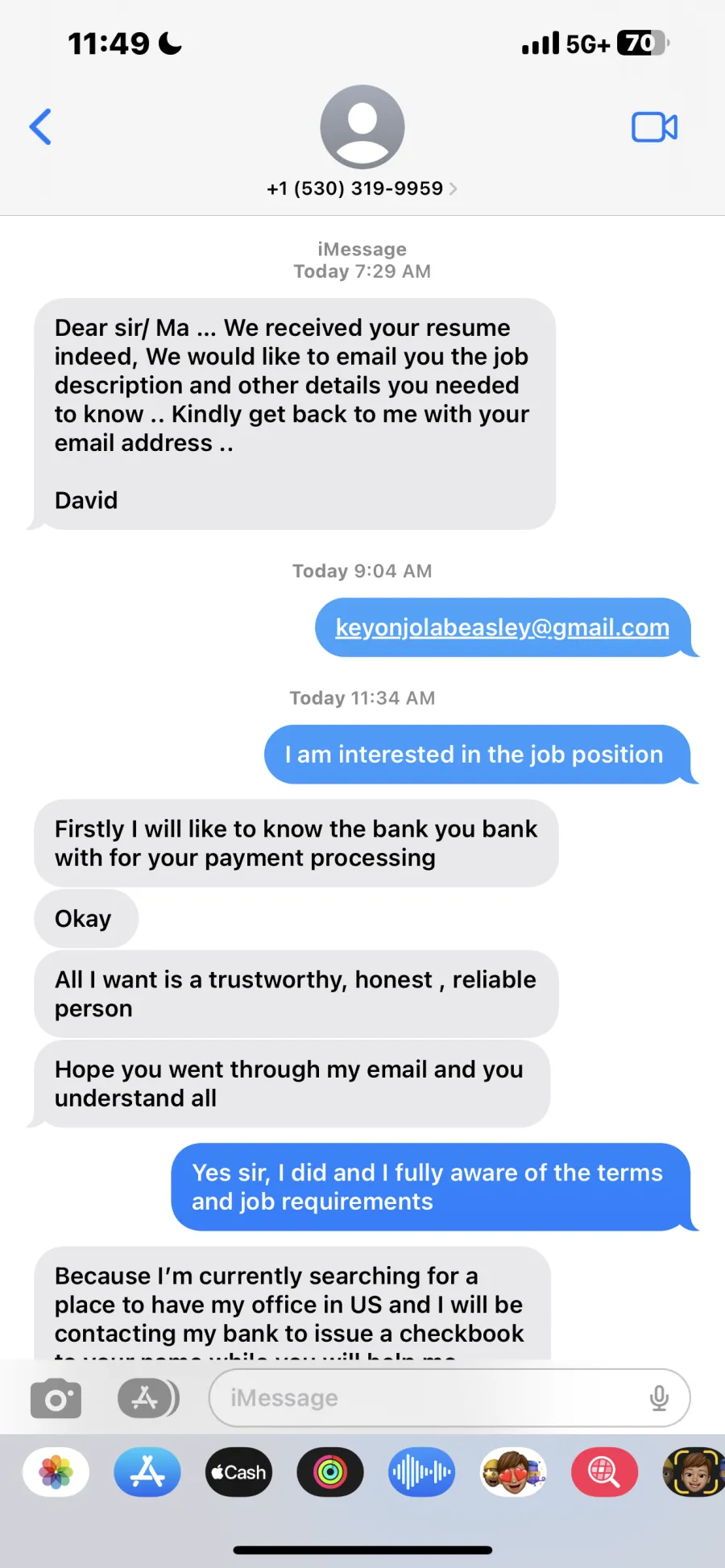Record an audio message with the microphone
This screenshot has width=725, height=1568.
click(x=659, y=1398)
